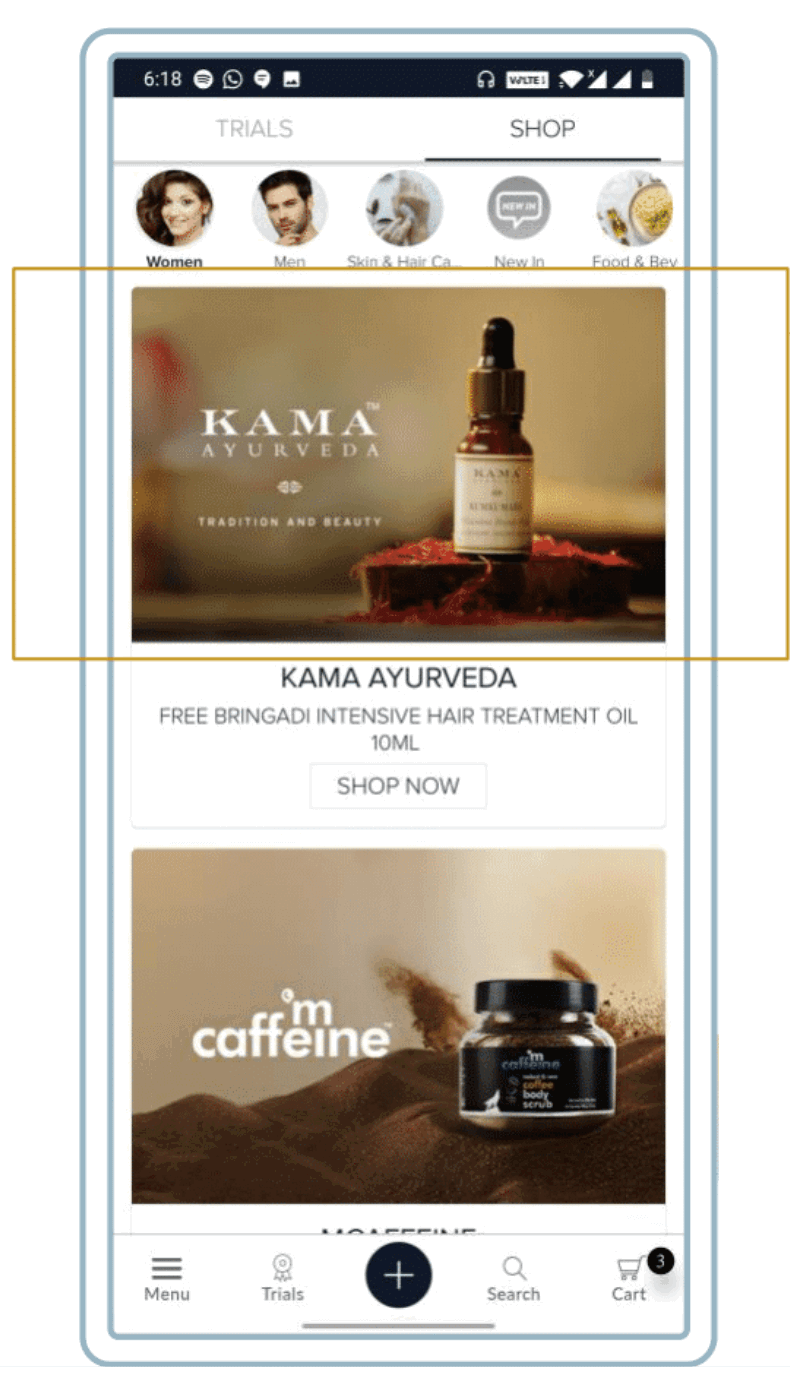Tap SHOP NOW under Kama Ayurveda
Screen dimensions: 800x1400
(398, 786)
